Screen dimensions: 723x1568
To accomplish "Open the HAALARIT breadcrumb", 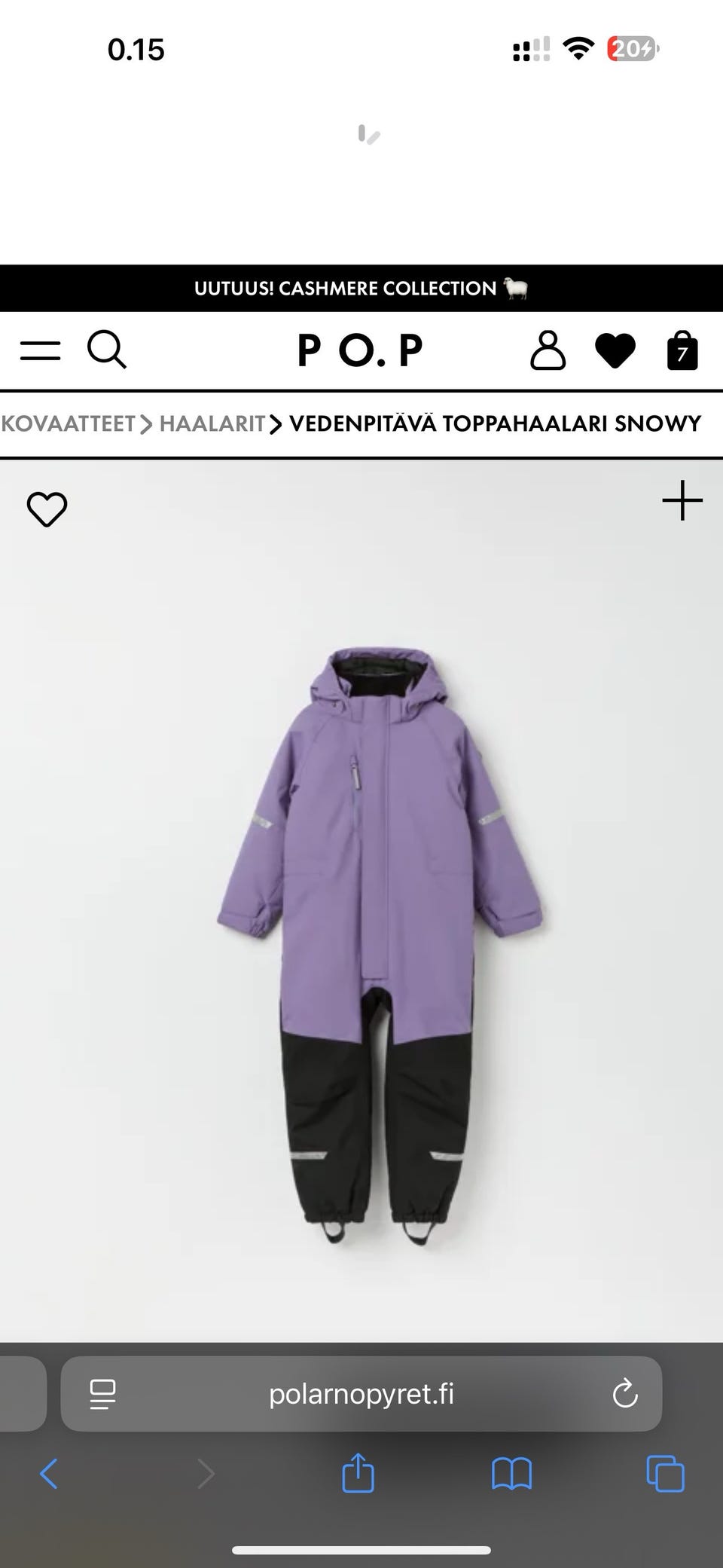I will click(x=212, y=423).
